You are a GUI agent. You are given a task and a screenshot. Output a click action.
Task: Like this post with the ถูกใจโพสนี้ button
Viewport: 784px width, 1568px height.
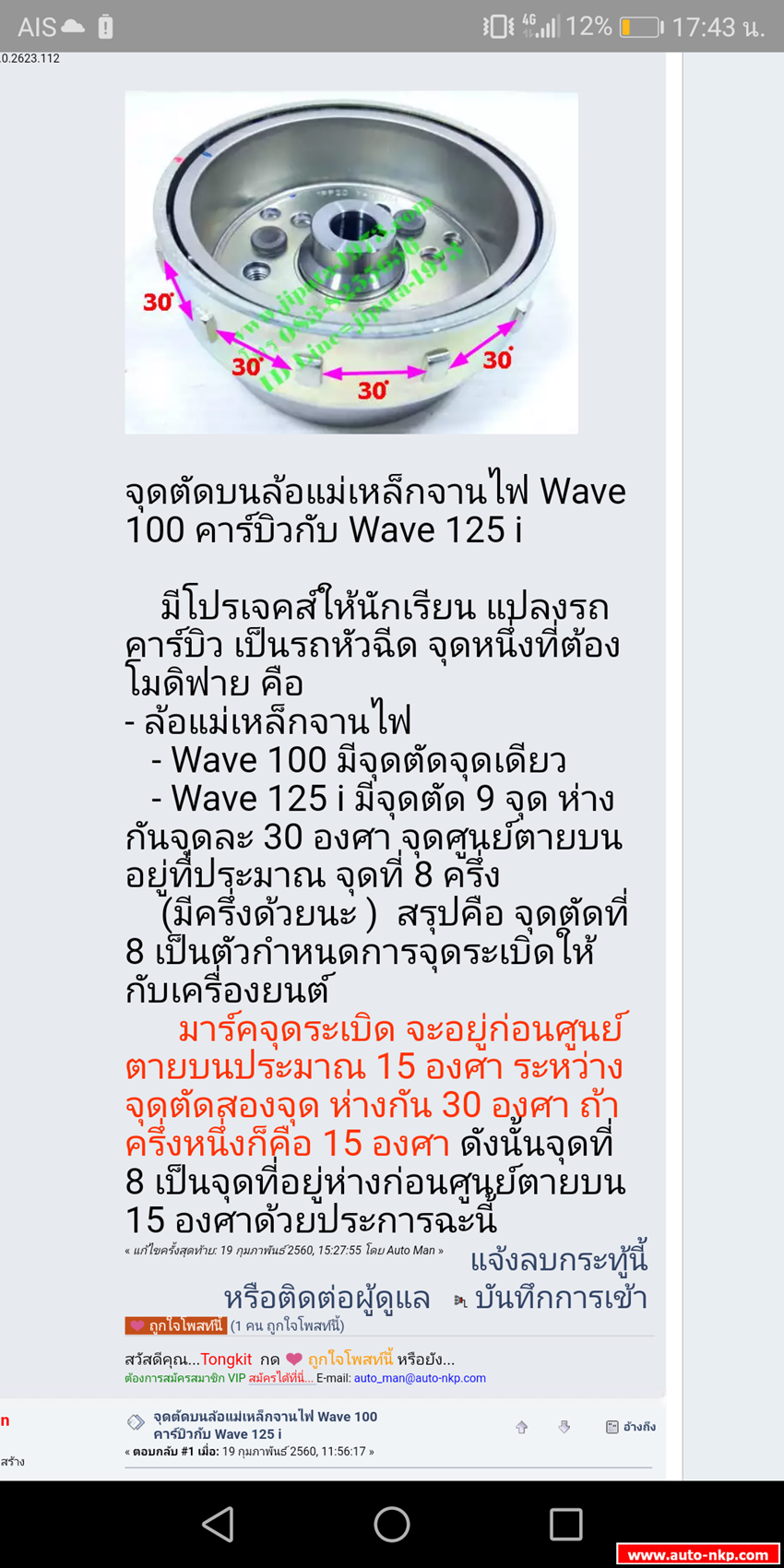176,1325
